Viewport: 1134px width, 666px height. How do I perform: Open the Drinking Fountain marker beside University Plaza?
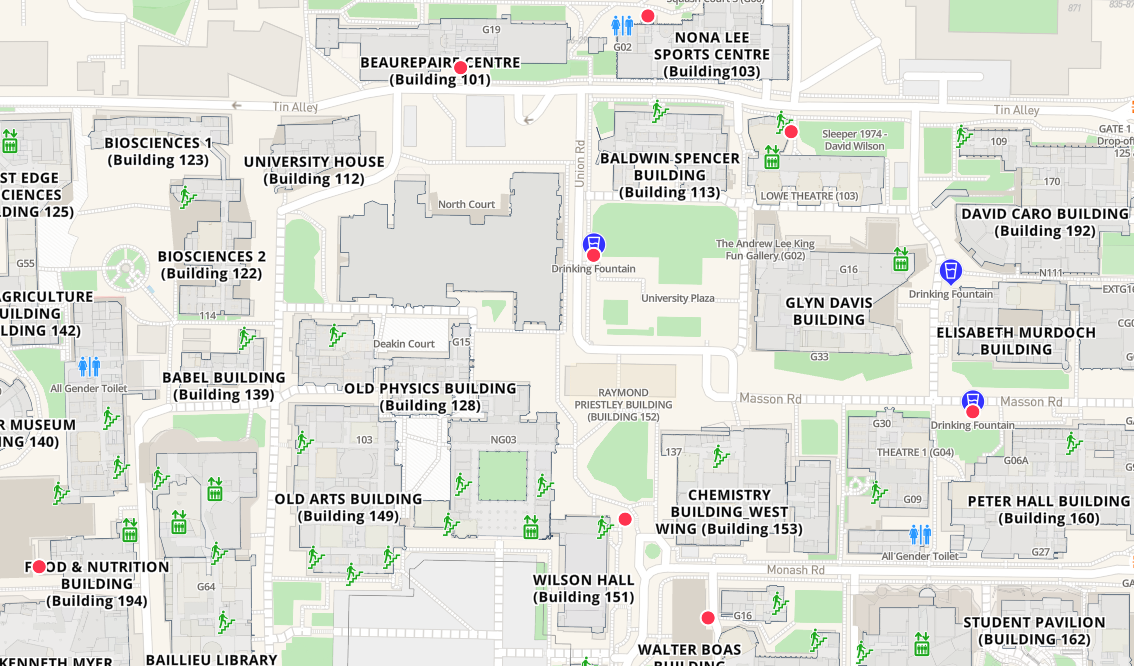pos(593,245)
